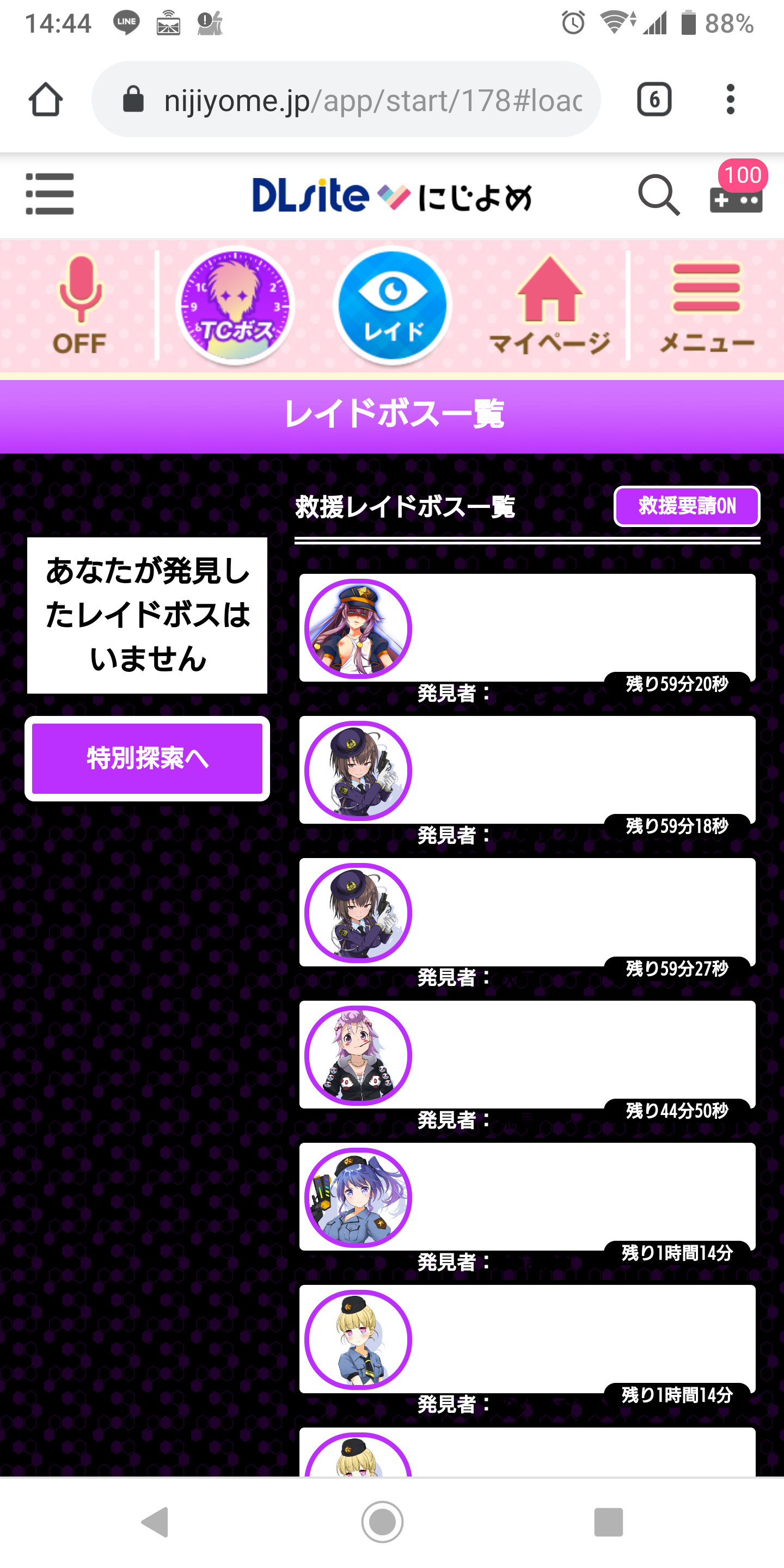Toggle the voice microphone OFF button
The width and height of the screenshot is (784, 1568).
point(79,305)
